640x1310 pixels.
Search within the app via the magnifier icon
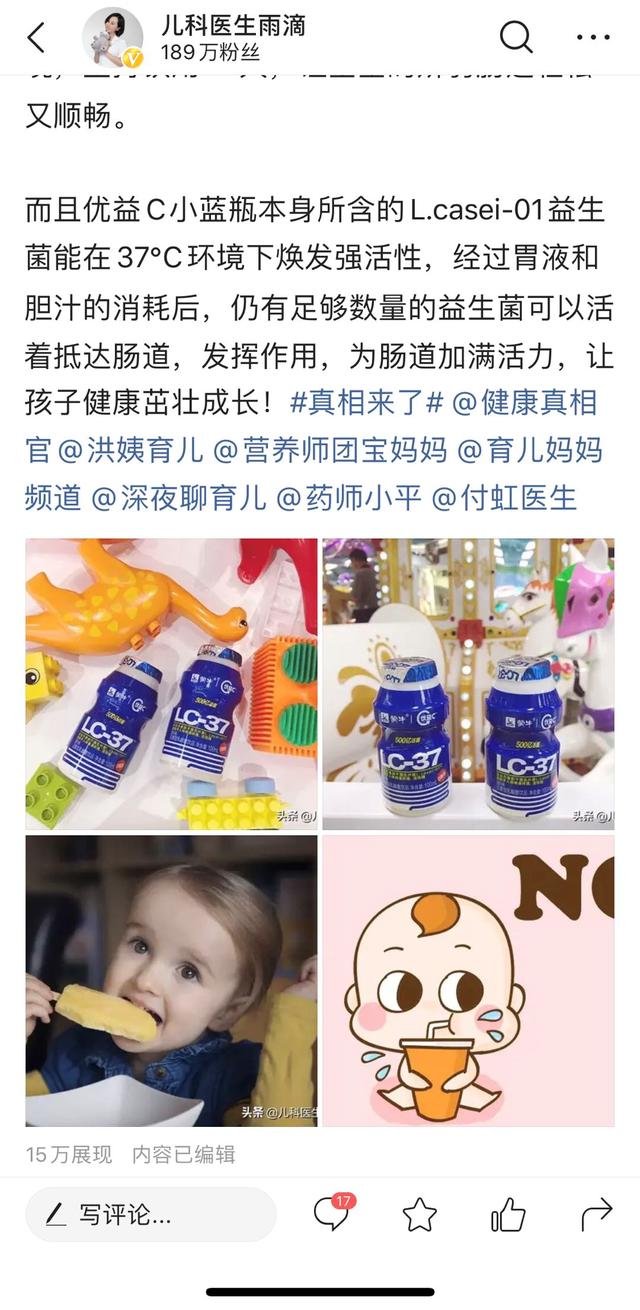pos(516,38)
